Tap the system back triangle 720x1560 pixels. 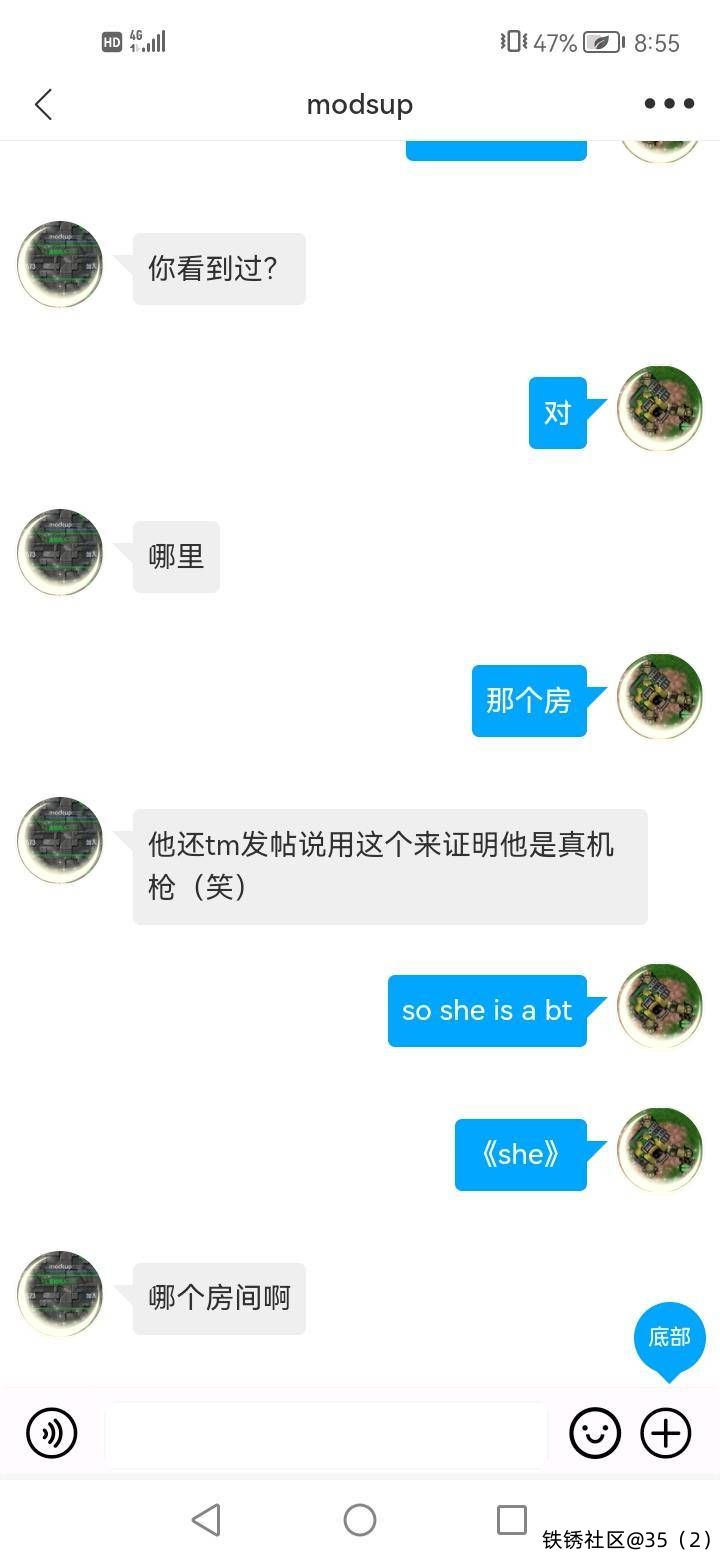(206, 1520)
